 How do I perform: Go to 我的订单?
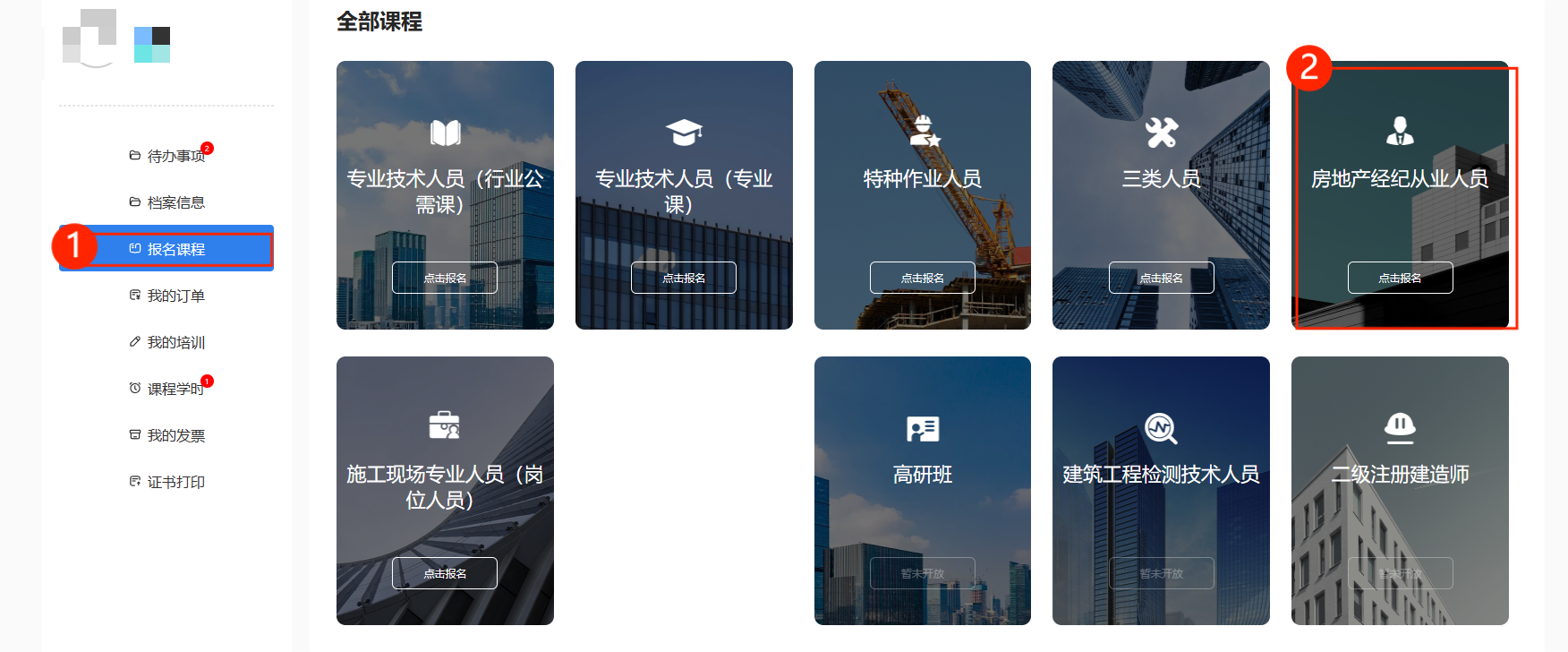(x=175, y=296)
